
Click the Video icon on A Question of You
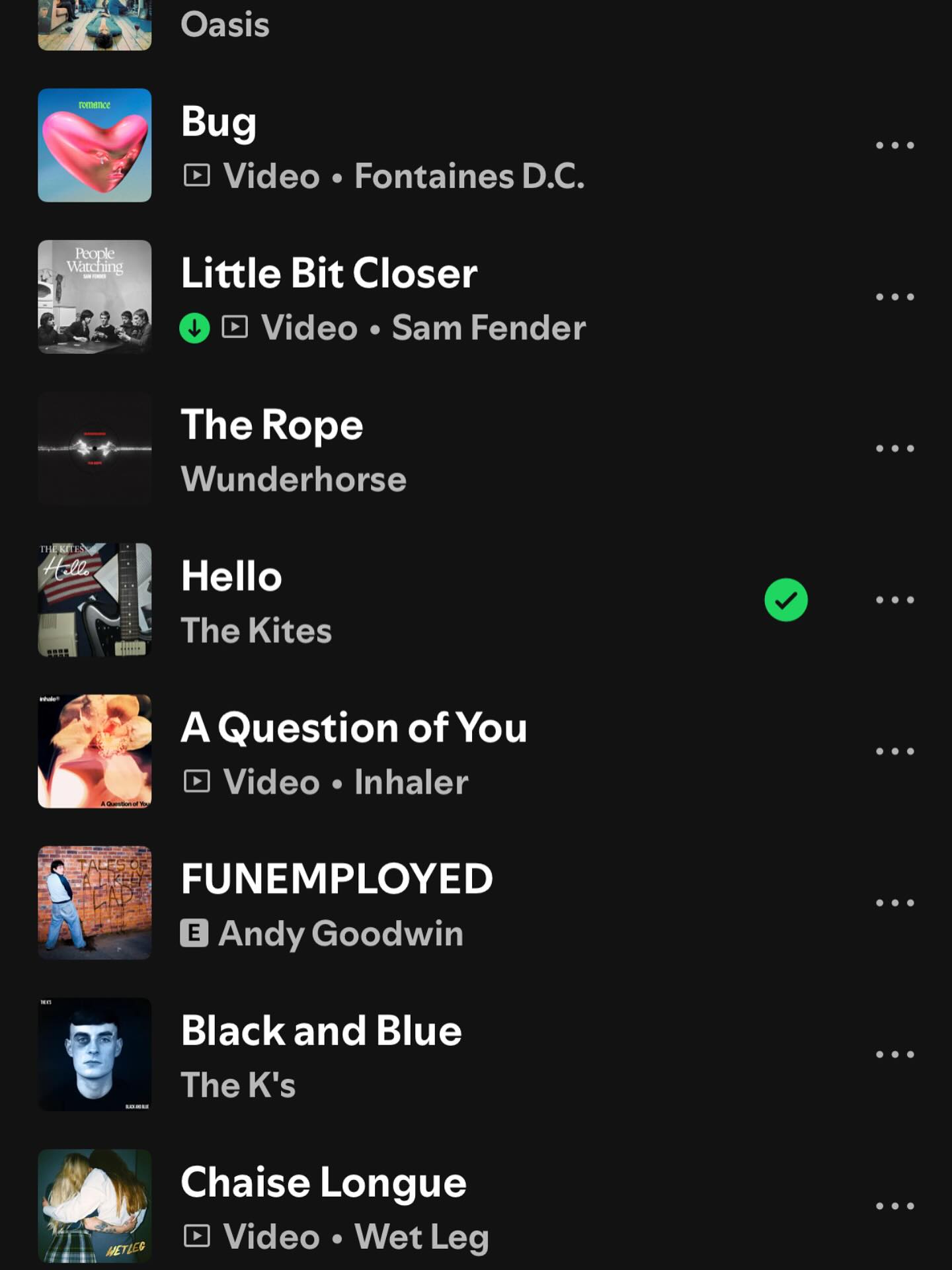(195, 781)
